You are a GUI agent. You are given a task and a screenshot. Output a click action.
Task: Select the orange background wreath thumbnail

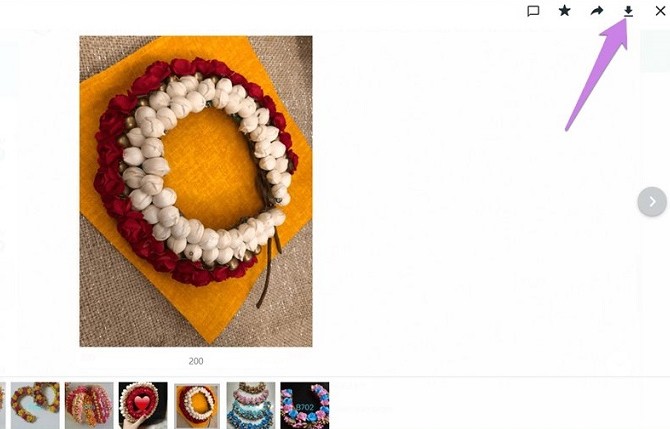[x=196, y=405]
